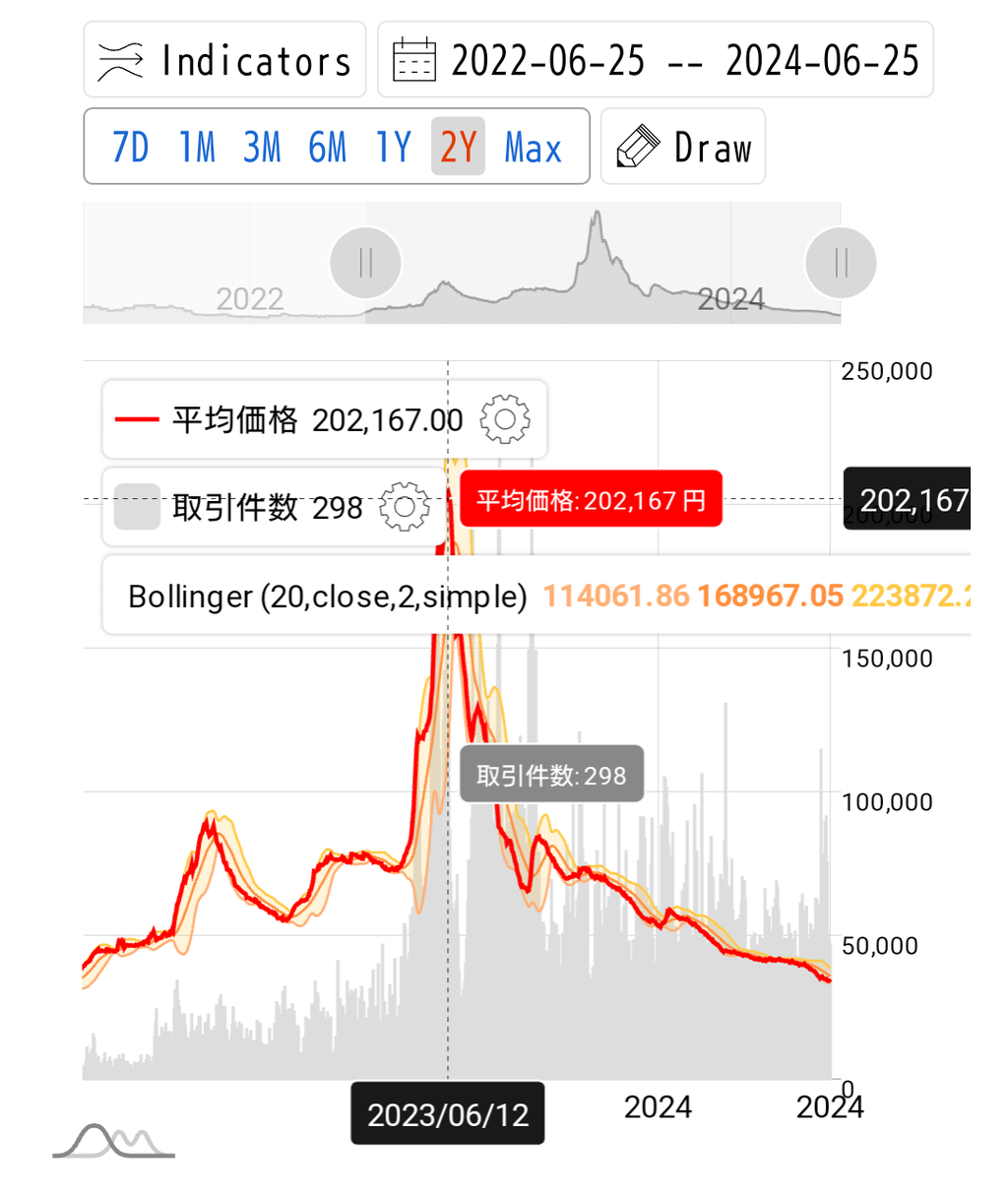Tap the 2Y range option
This screenshot has width=1008, height=1197.
tap(458, 148)
